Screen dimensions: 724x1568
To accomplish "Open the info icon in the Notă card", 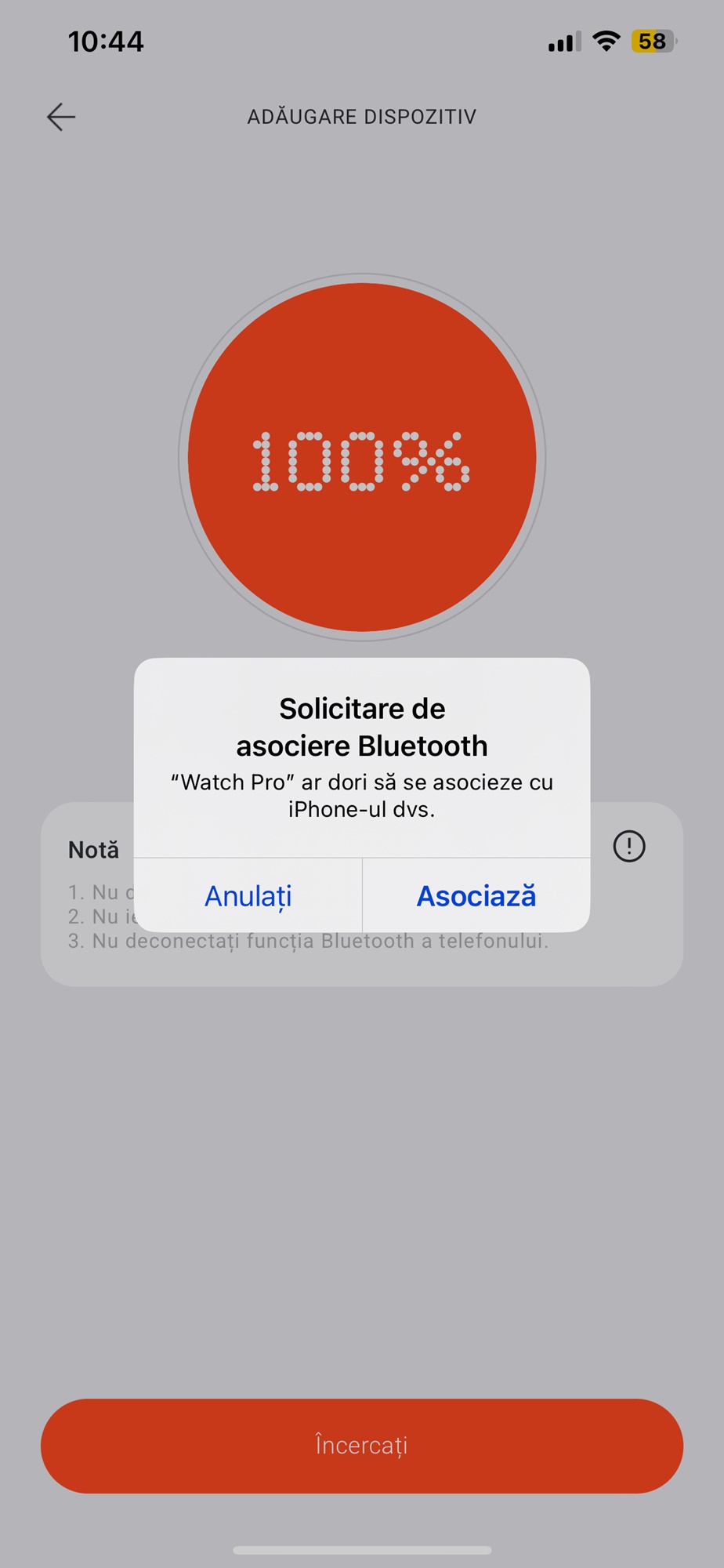I will tap(629, 847).
